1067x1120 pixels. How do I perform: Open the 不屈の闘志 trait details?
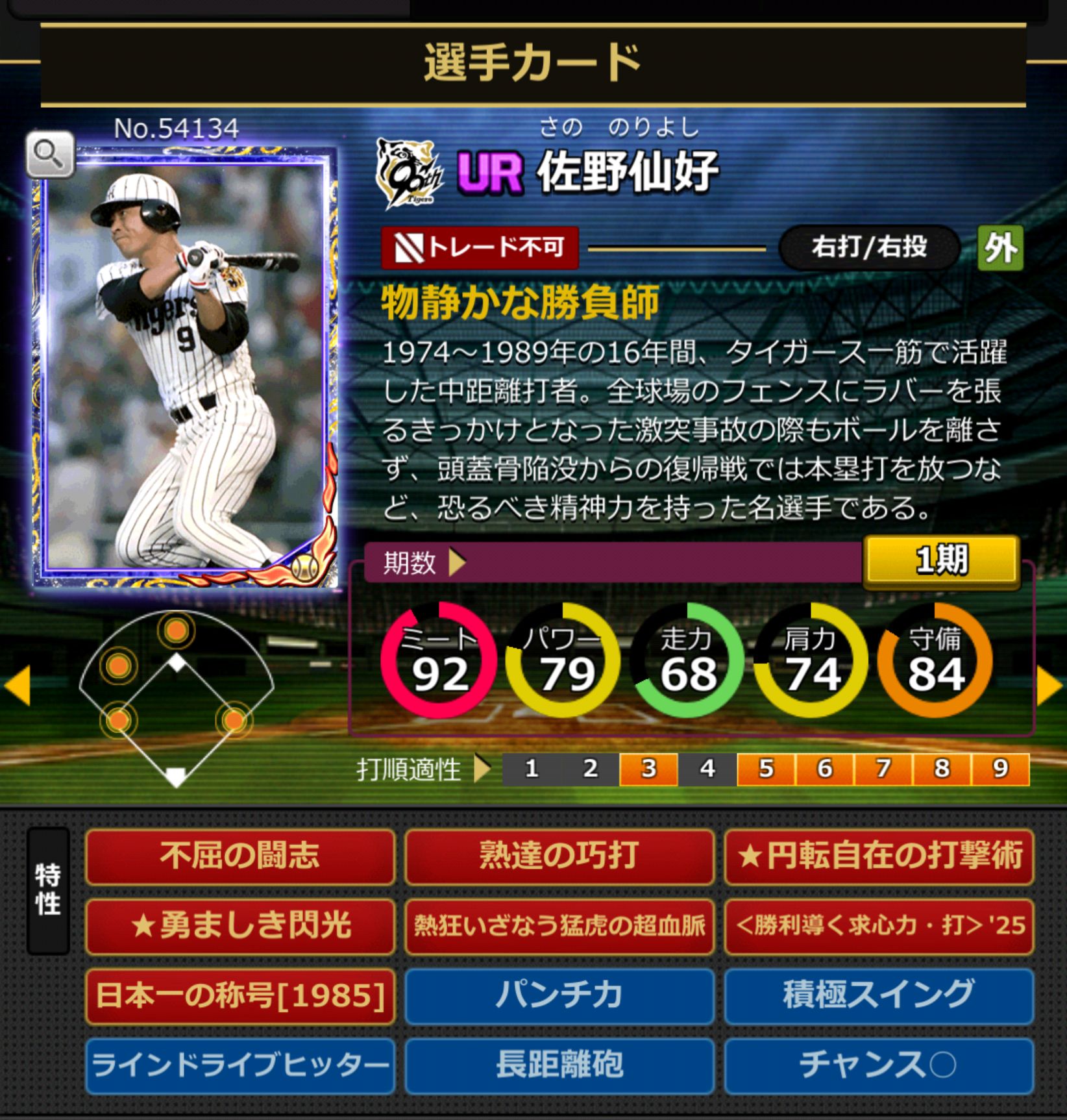point(239,856)
